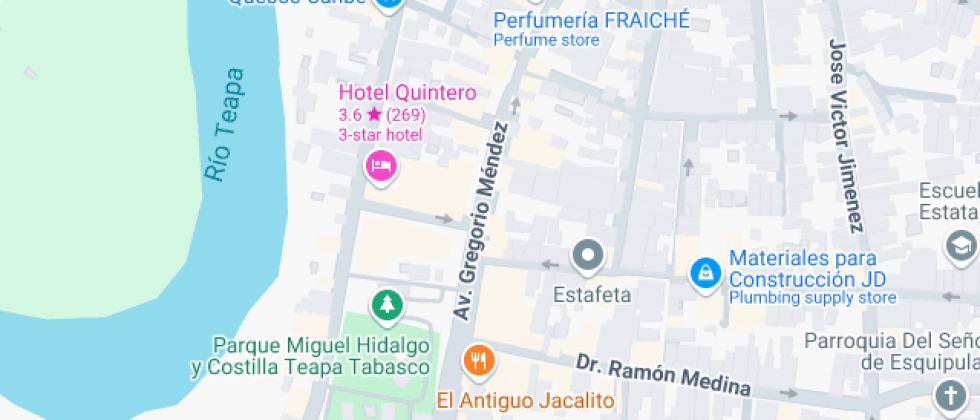Open the Hotel Quintero map pin
This screenshot has height=420, width=980.
380,165
